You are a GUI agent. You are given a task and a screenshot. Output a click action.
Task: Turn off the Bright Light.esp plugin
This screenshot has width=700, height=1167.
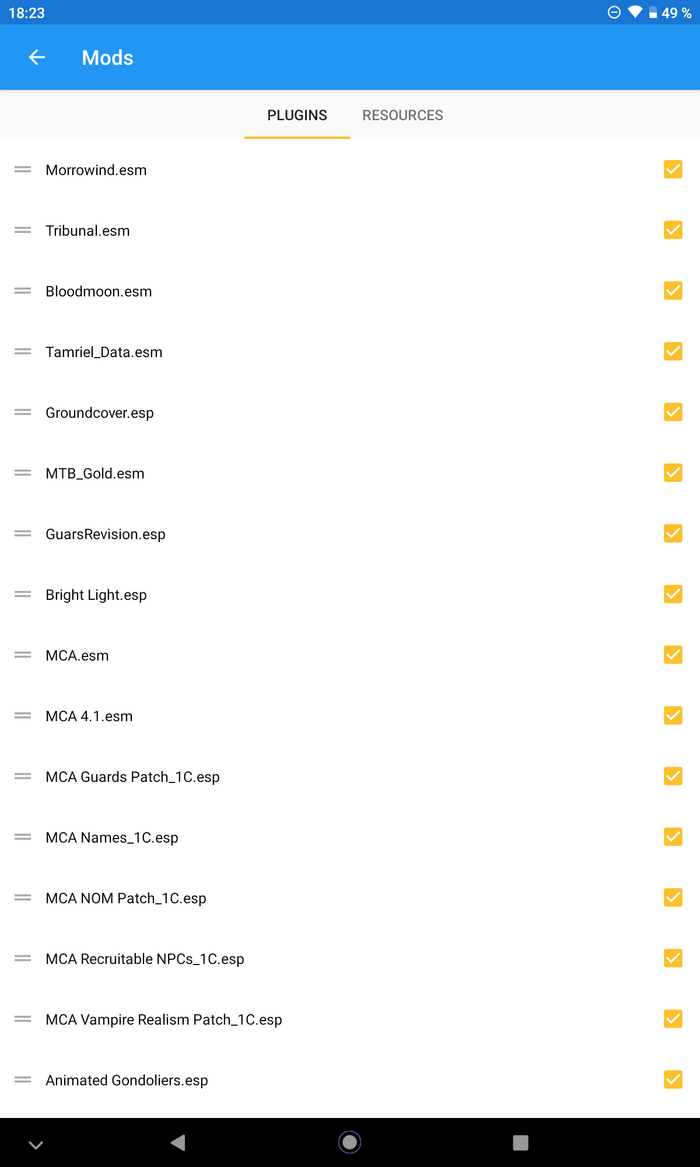point(672,595)
